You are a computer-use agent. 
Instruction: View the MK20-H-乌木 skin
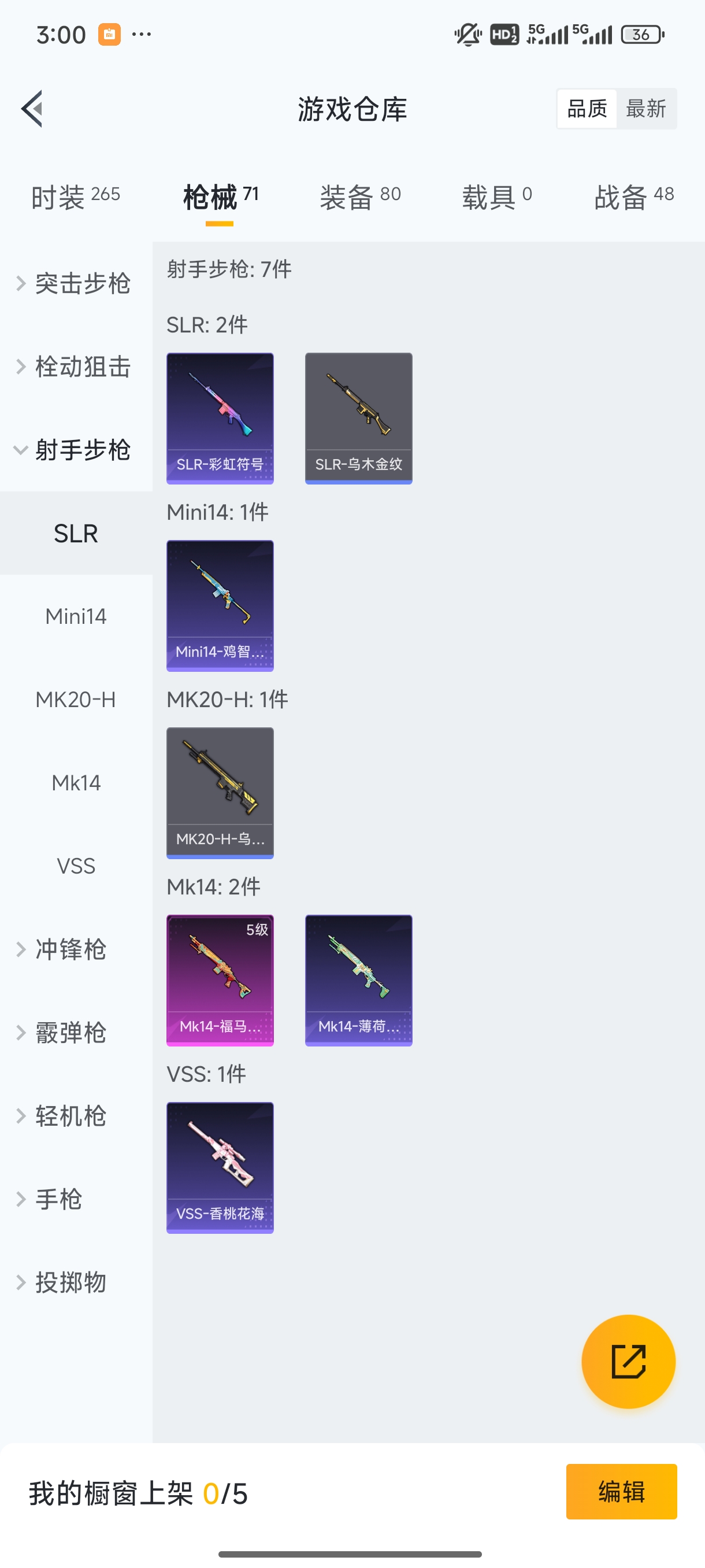220,792
